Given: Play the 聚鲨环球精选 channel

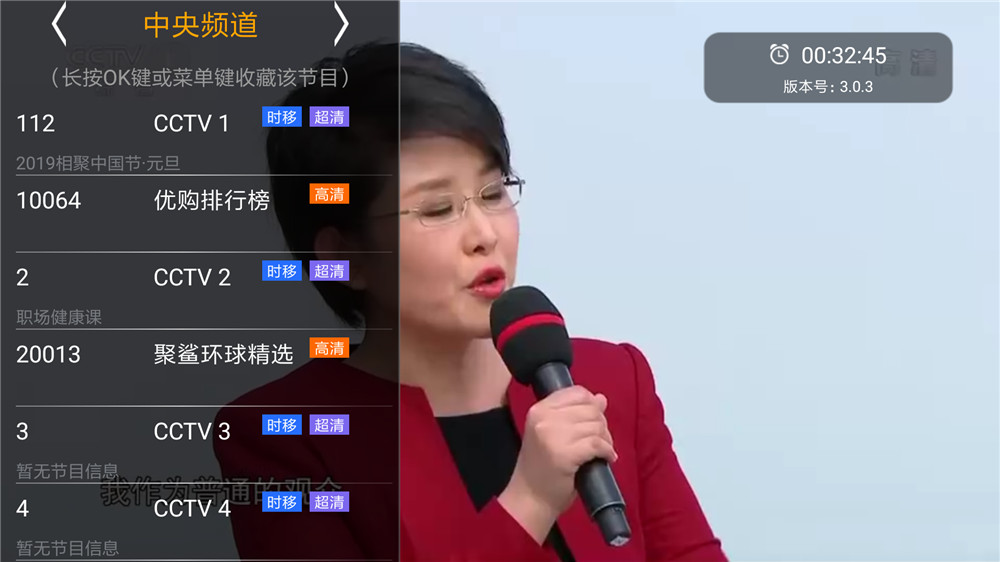Looking at the screenshot, I should click(223, 354).
